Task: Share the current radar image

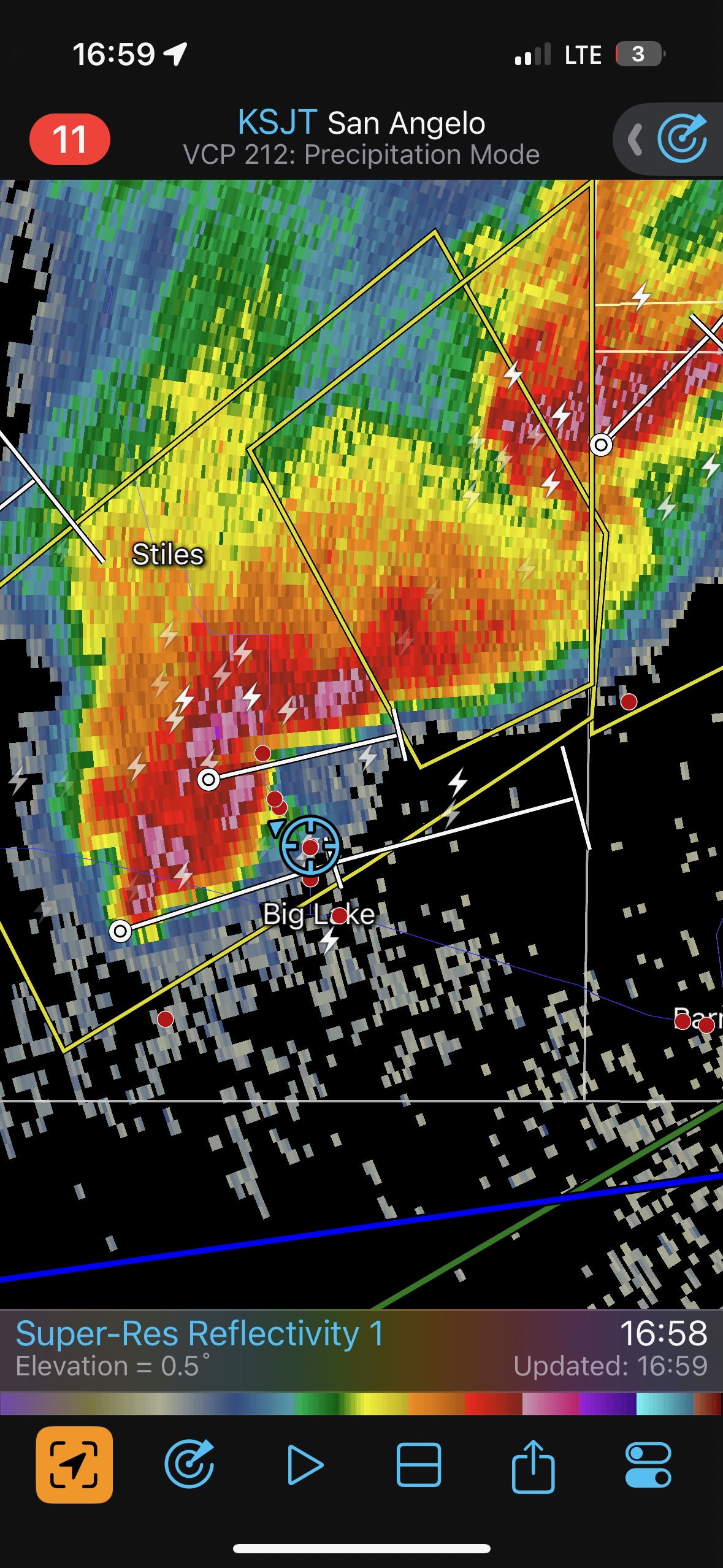Action: tap(533, 1465)
